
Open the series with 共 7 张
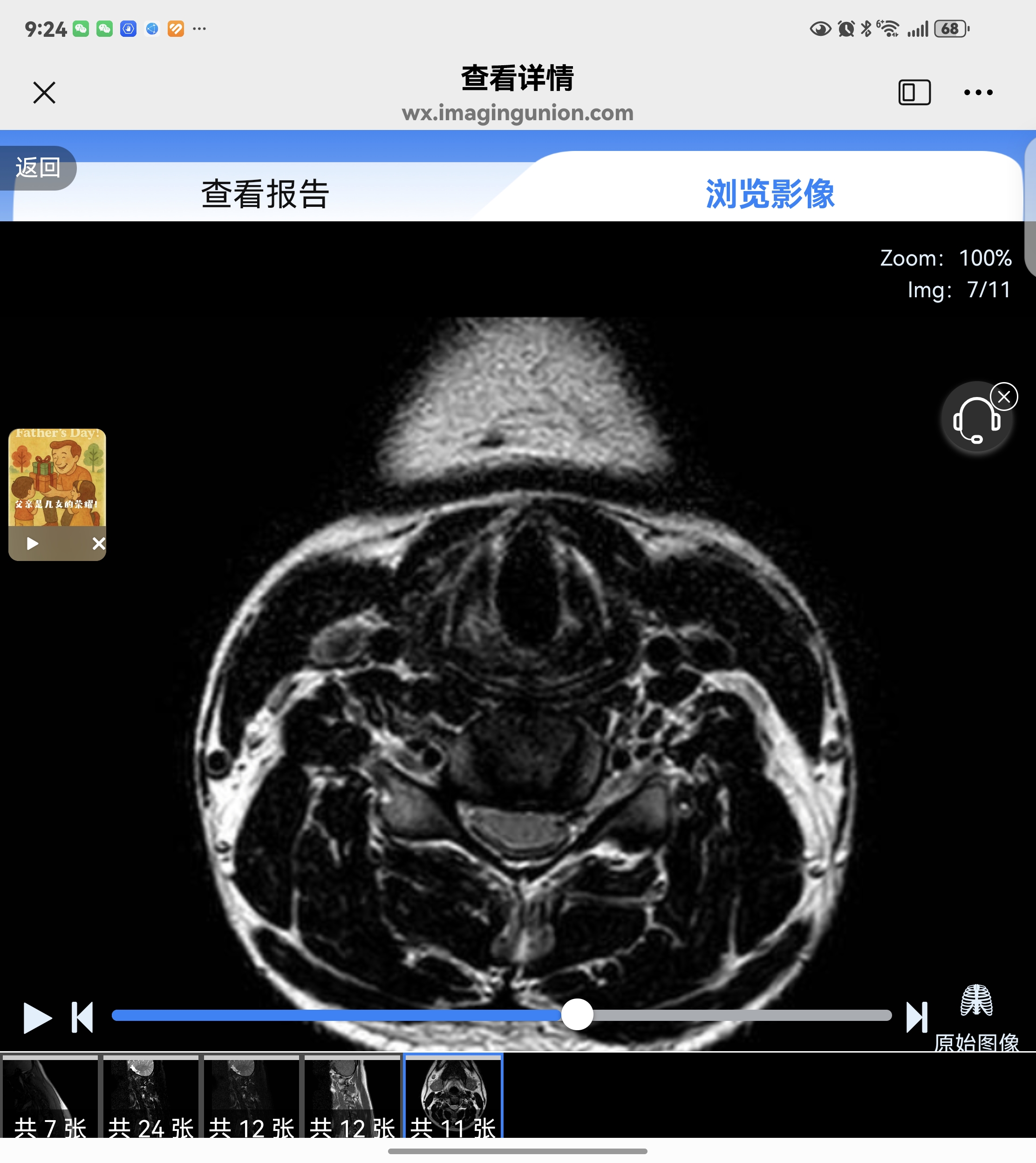[x=50, y=1096]
